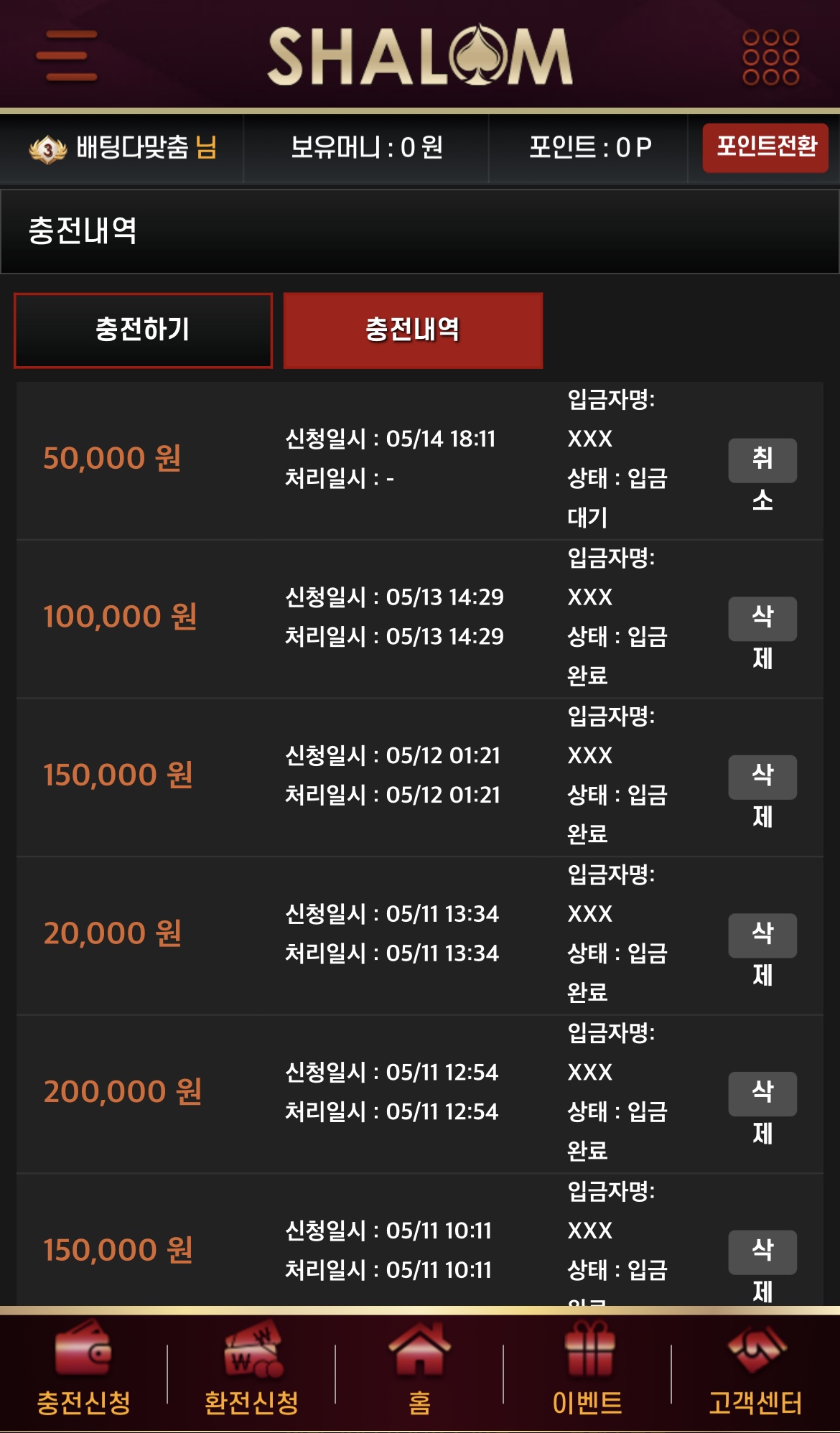Screen dimensions: 840x1433
Task: Select the 충전내역 tab
Action: coord(413,330)
